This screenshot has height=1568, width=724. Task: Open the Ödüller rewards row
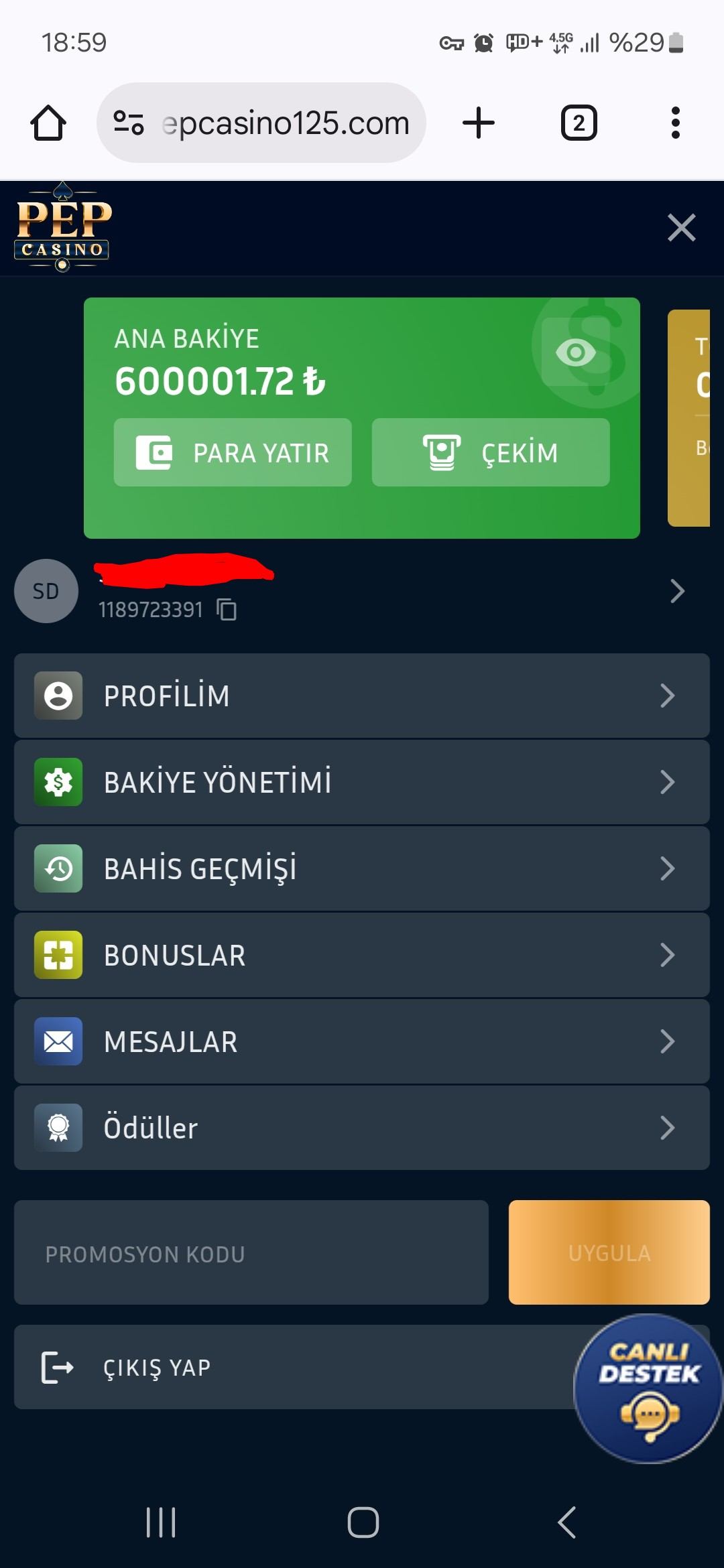click(x=361, y=1128)
